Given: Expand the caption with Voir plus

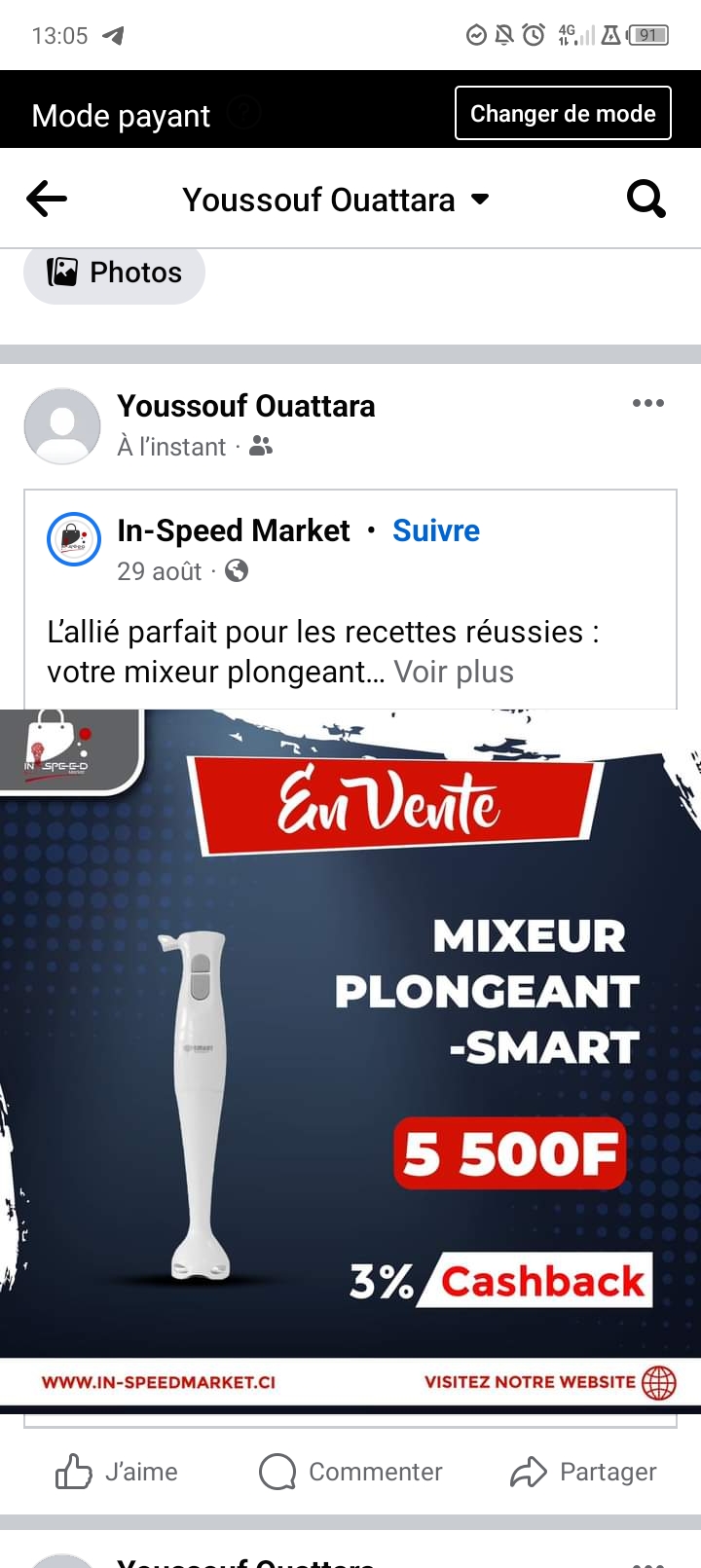Looking at the screenshot, I should [454, 673].
